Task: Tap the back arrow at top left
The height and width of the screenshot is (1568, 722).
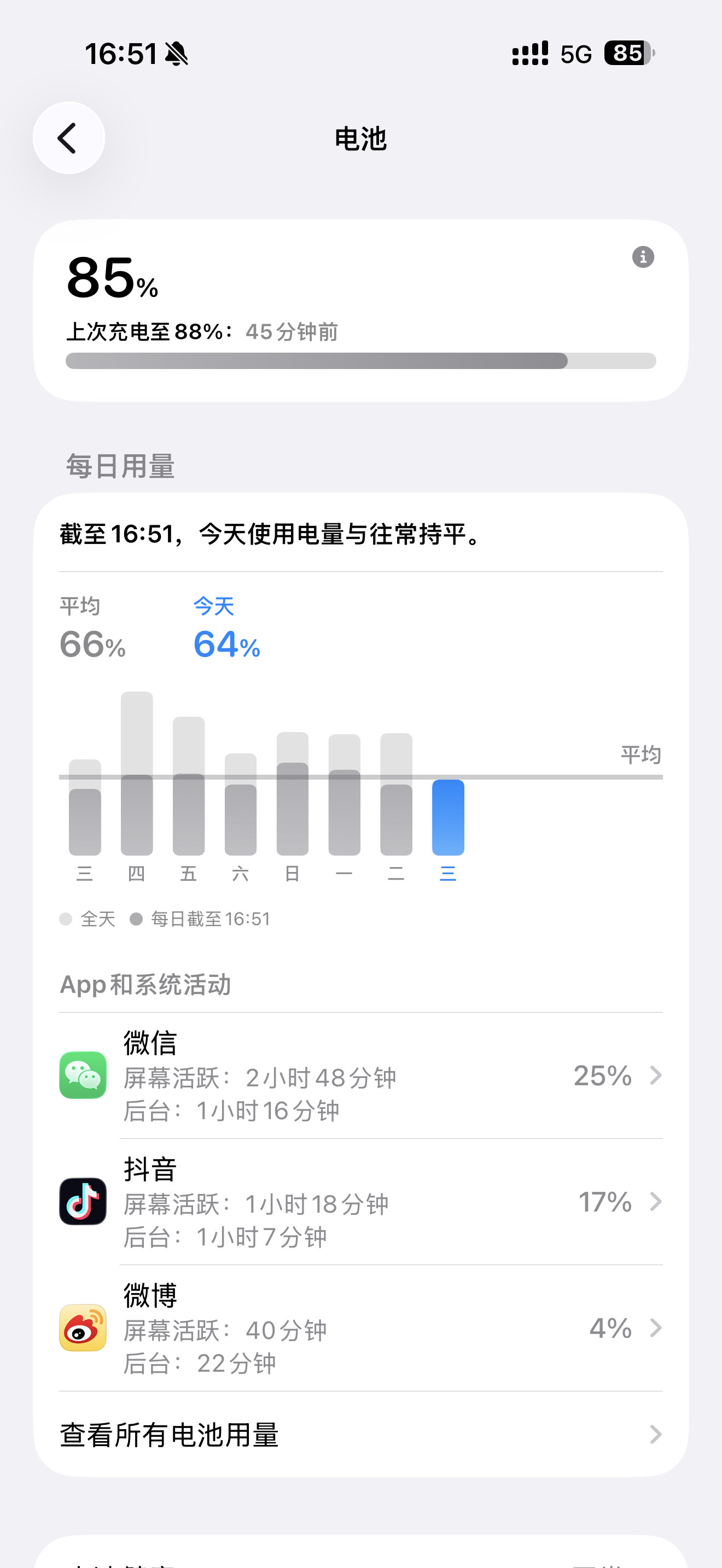Action: point(69,138)
